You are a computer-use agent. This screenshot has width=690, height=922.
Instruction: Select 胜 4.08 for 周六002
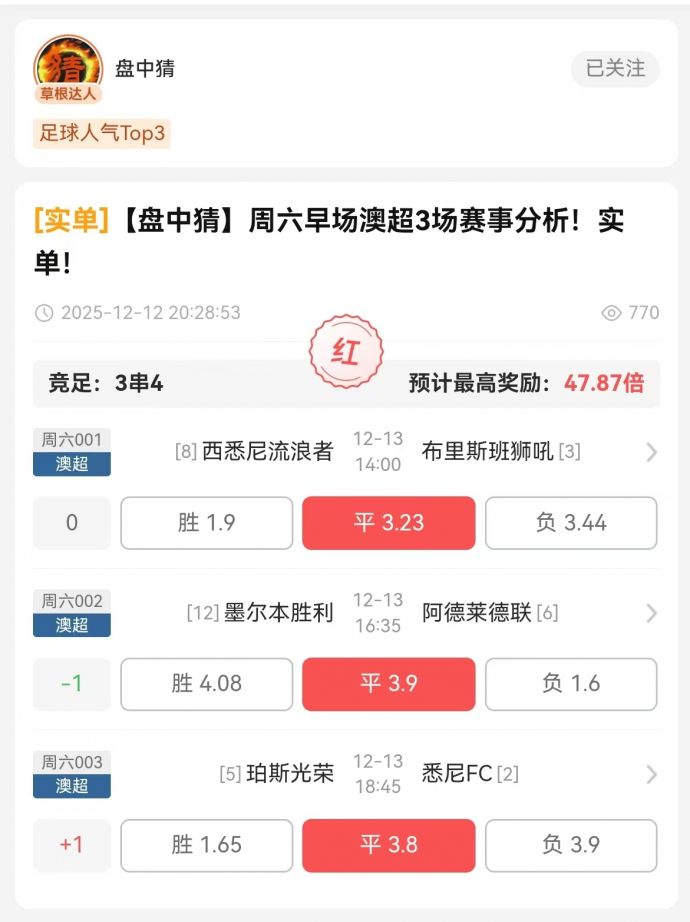click(207, 684)
